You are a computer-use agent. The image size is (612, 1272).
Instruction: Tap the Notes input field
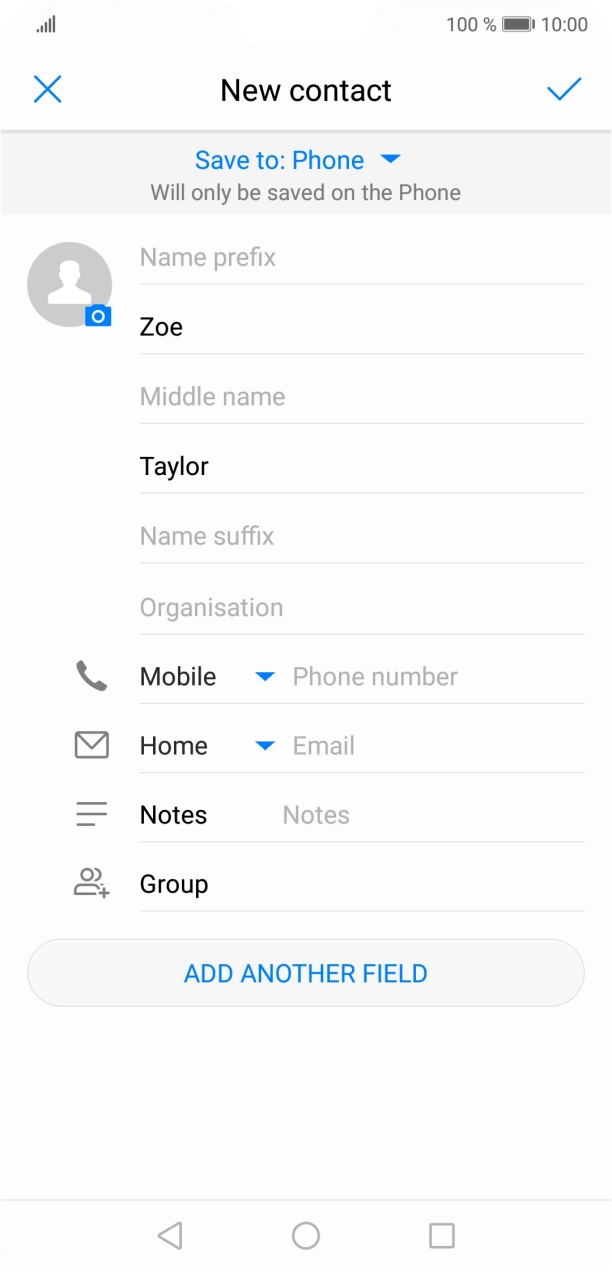click(430, 815)
